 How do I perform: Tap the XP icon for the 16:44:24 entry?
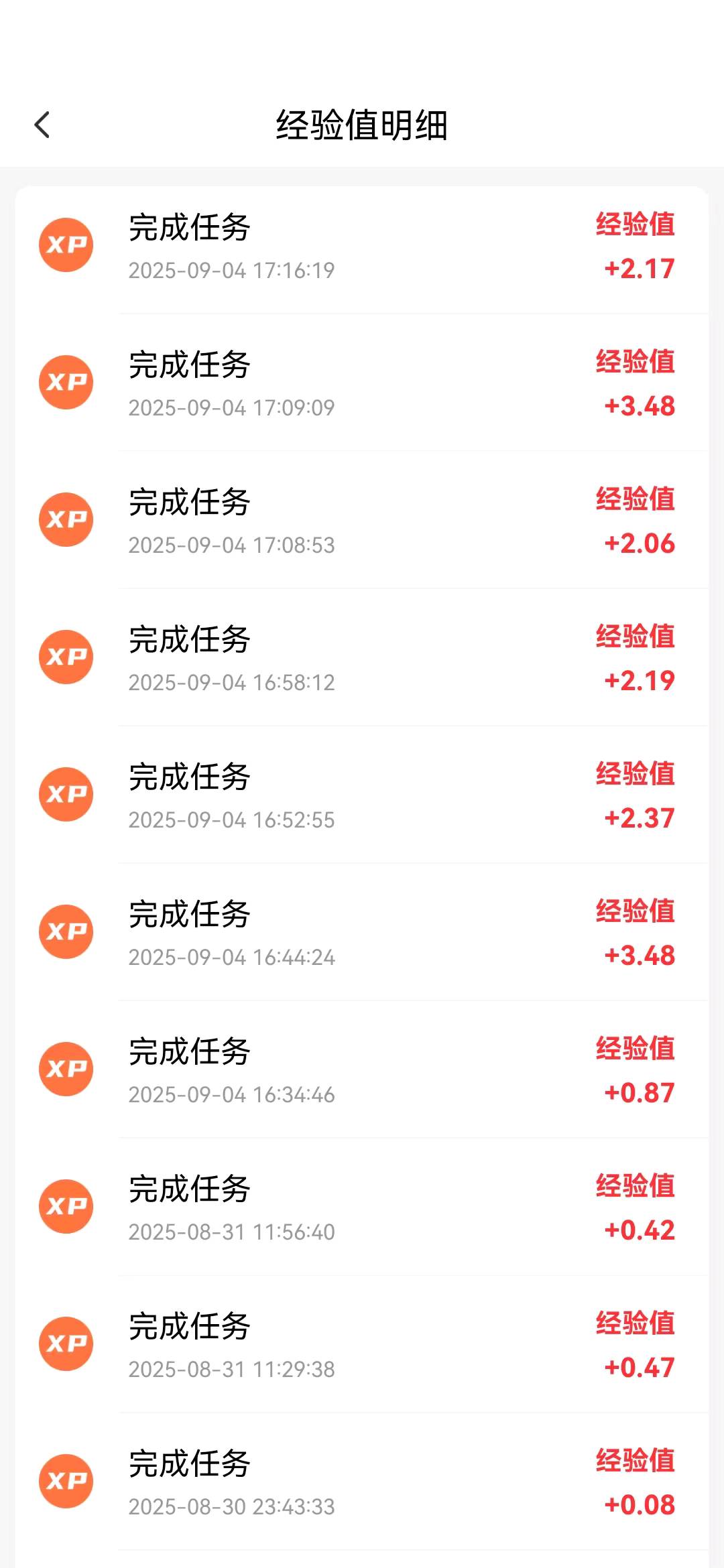(x=66, y=931)
